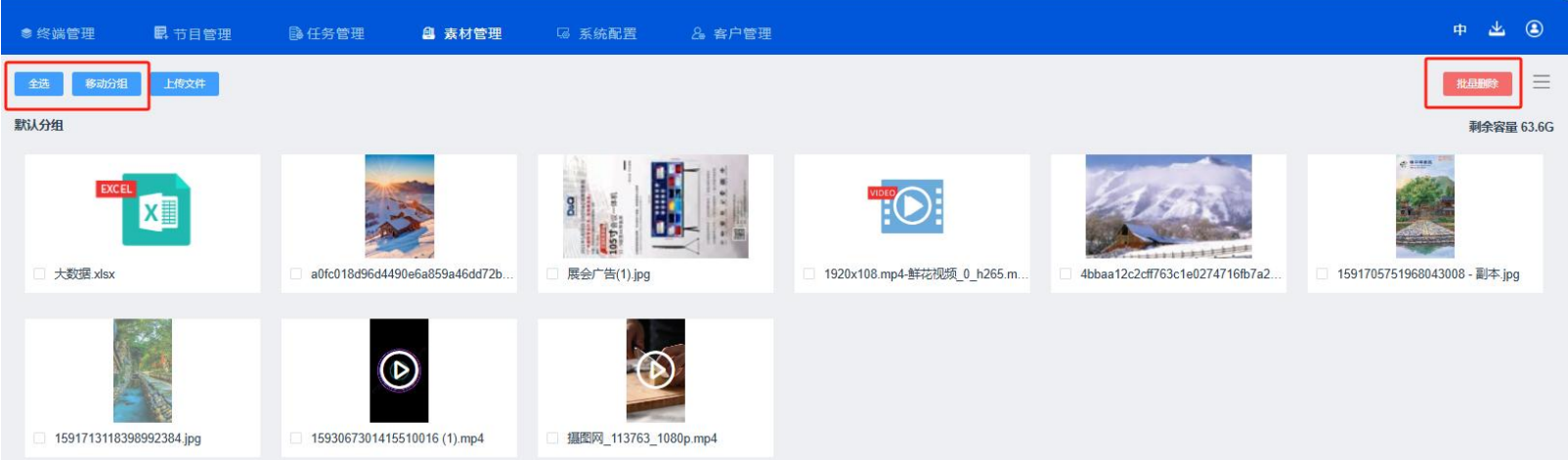
Task: Go to 任务管理 tab
Action: 327,33
